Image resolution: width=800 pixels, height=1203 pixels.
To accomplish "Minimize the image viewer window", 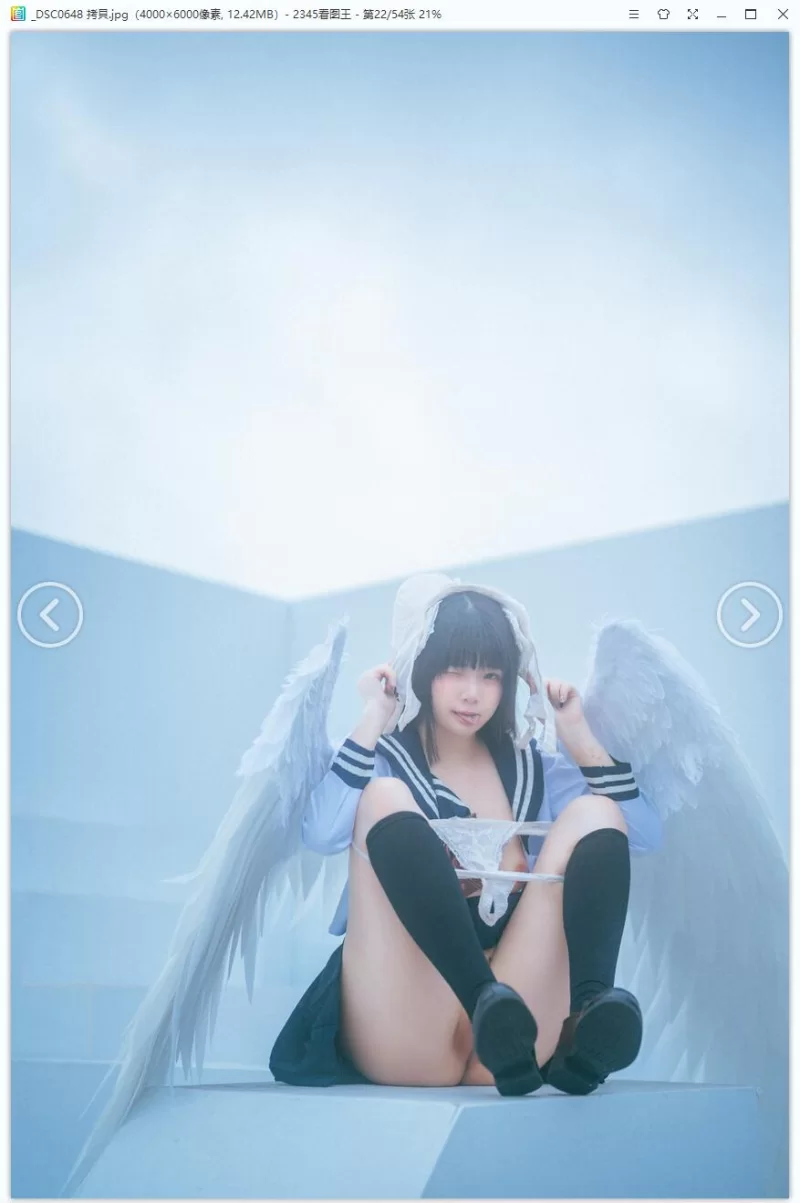I will (x=721, y=14).
